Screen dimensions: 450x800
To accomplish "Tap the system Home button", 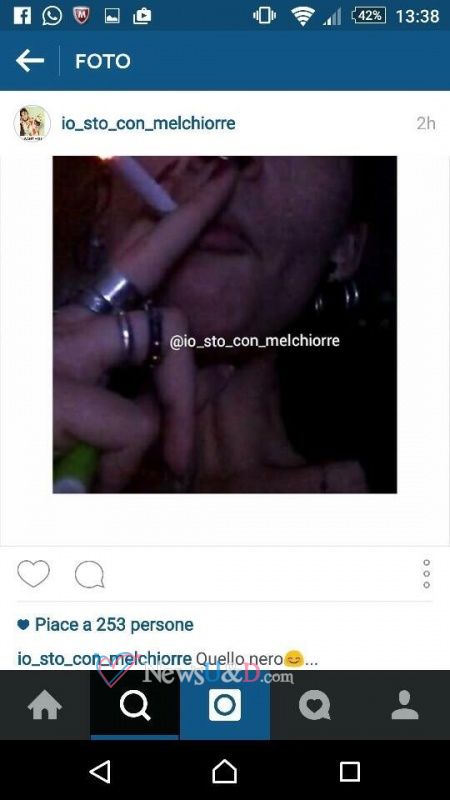I will coord(224,771).
